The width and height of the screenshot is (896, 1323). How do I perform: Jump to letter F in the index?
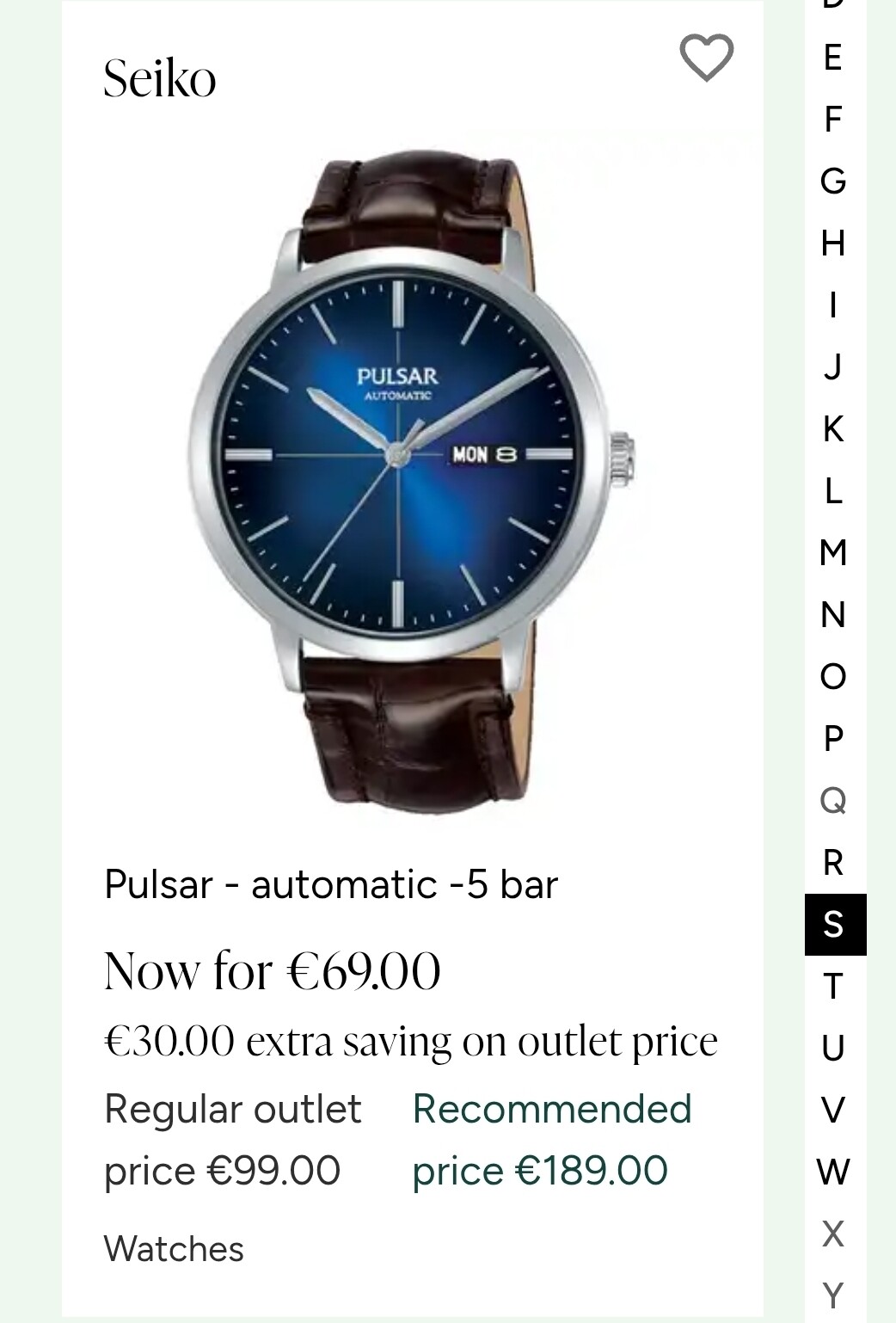click(833, 120)
